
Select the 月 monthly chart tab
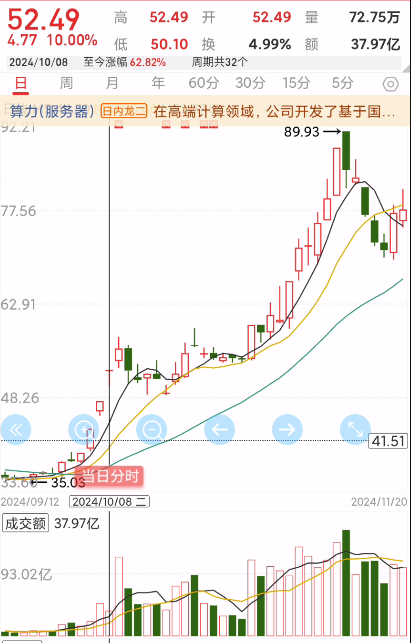coord(112,84)
